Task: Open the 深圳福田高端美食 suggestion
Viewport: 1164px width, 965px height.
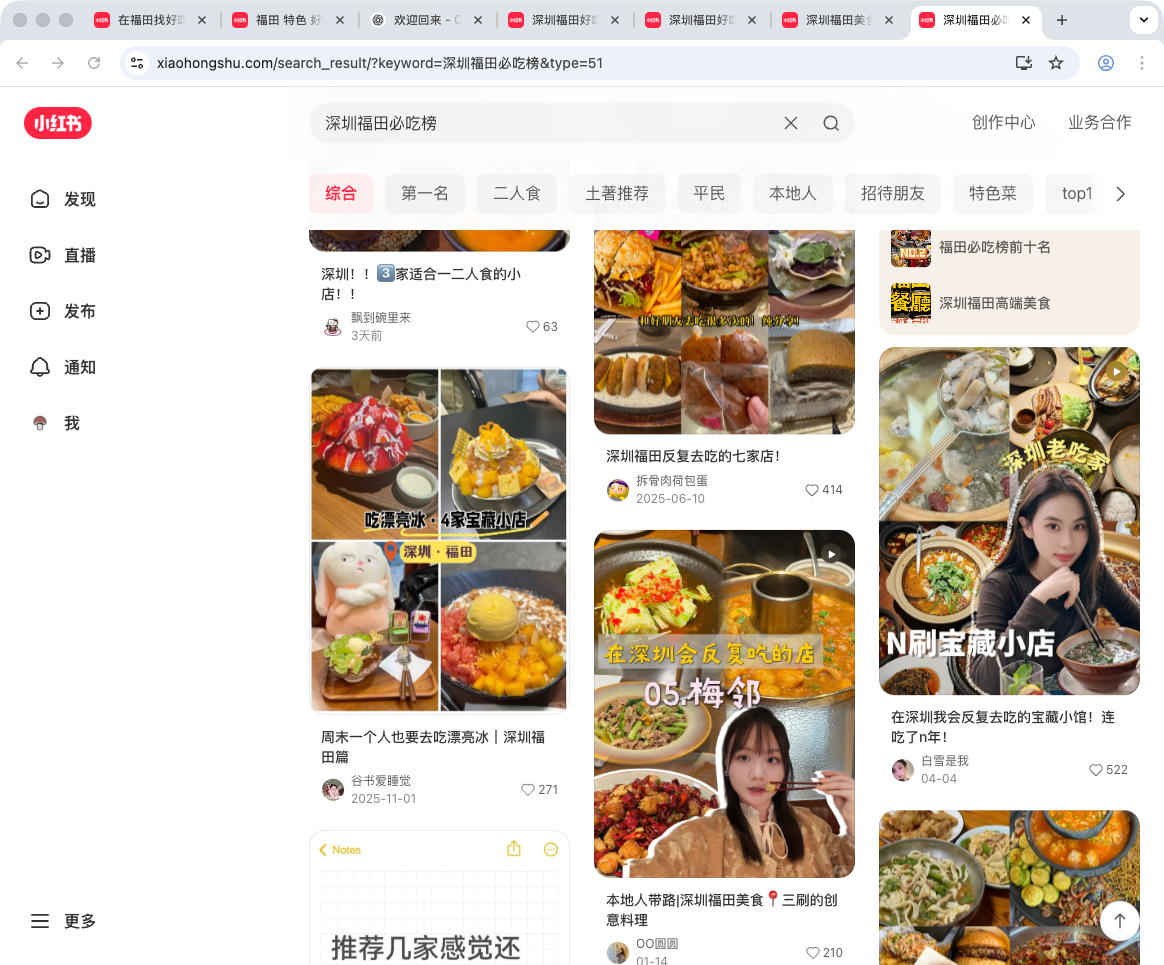Action: pos(994,303)
